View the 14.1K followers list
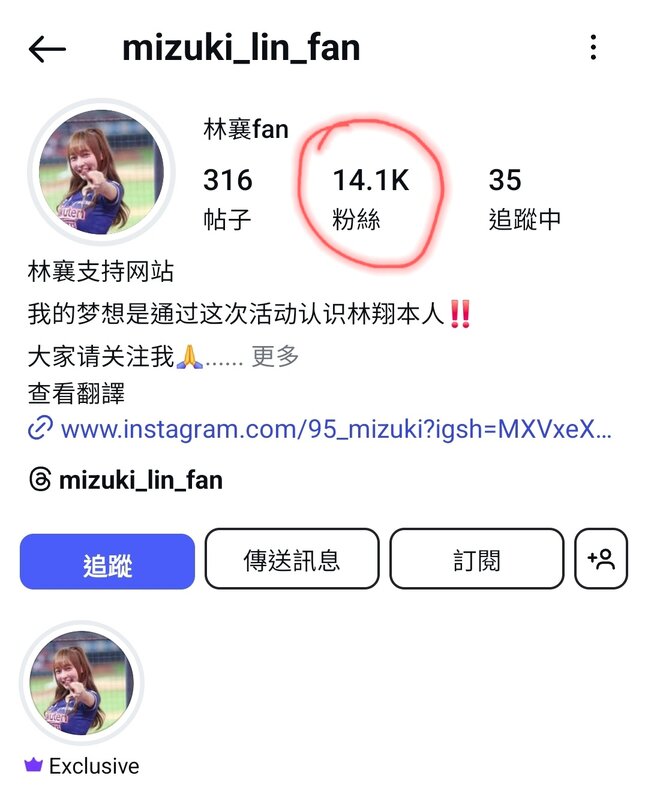 pos(370,197)
